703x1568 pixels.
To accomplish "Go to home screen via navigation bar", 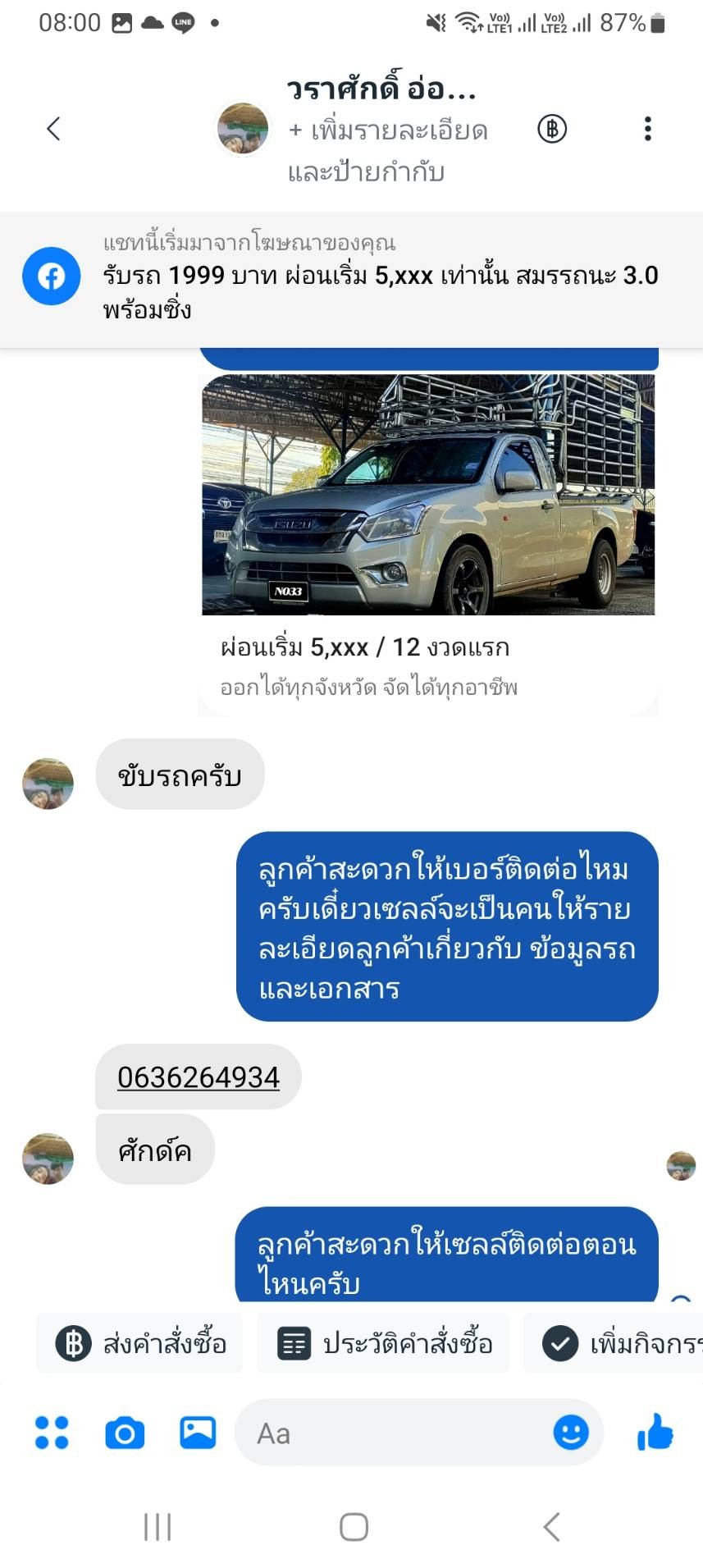I will (x=354, y=1527).
